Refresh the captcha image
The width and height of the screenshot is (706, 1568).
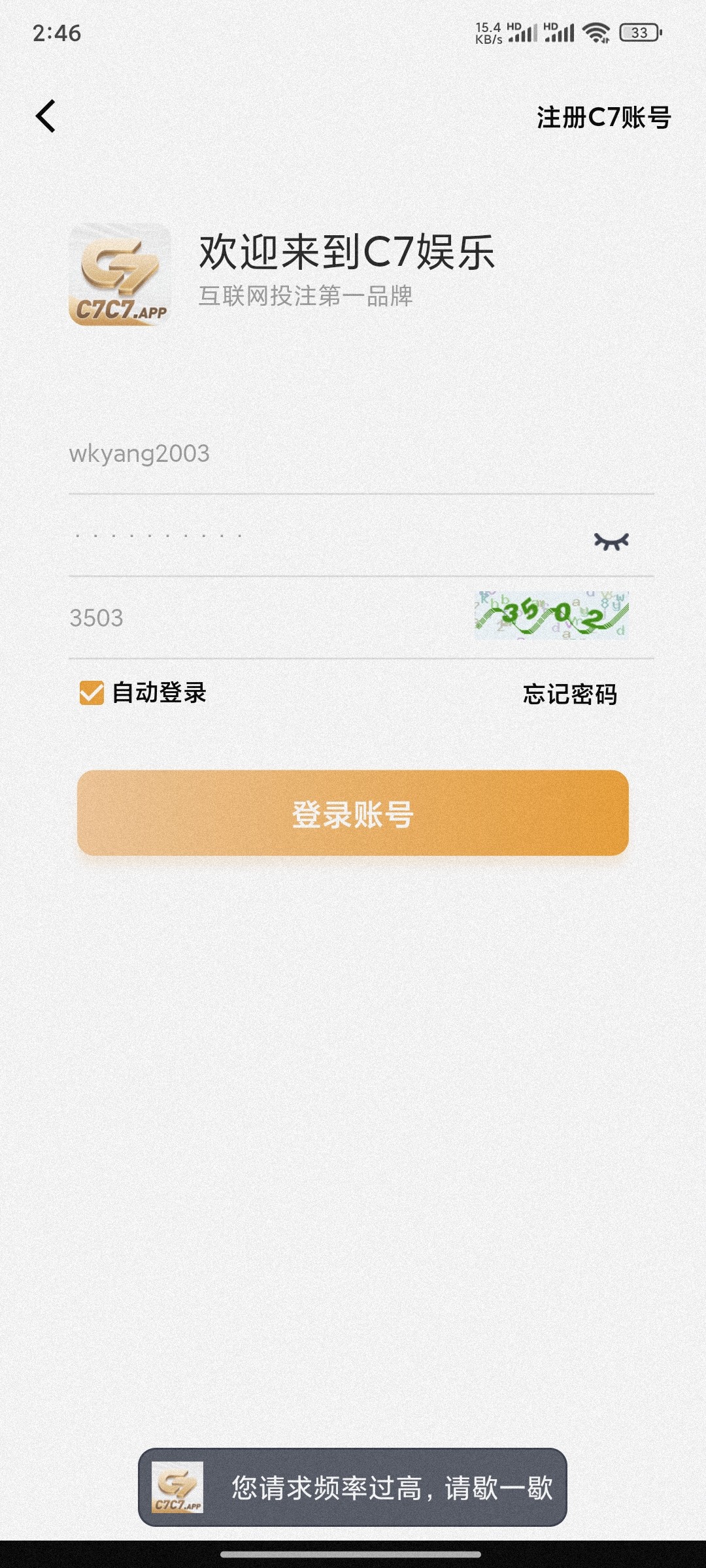(551, 615)
